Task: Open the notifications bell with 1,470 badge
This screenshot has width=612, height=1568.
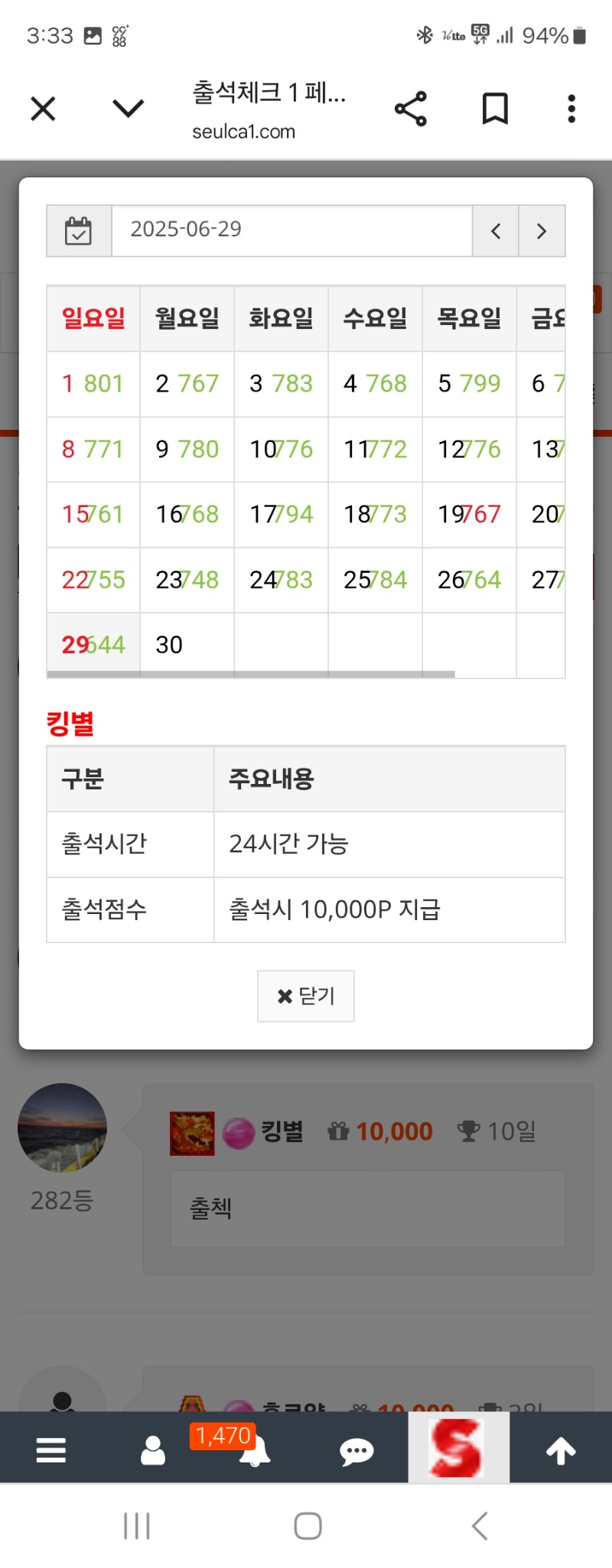Action: tap(255, 1449)
